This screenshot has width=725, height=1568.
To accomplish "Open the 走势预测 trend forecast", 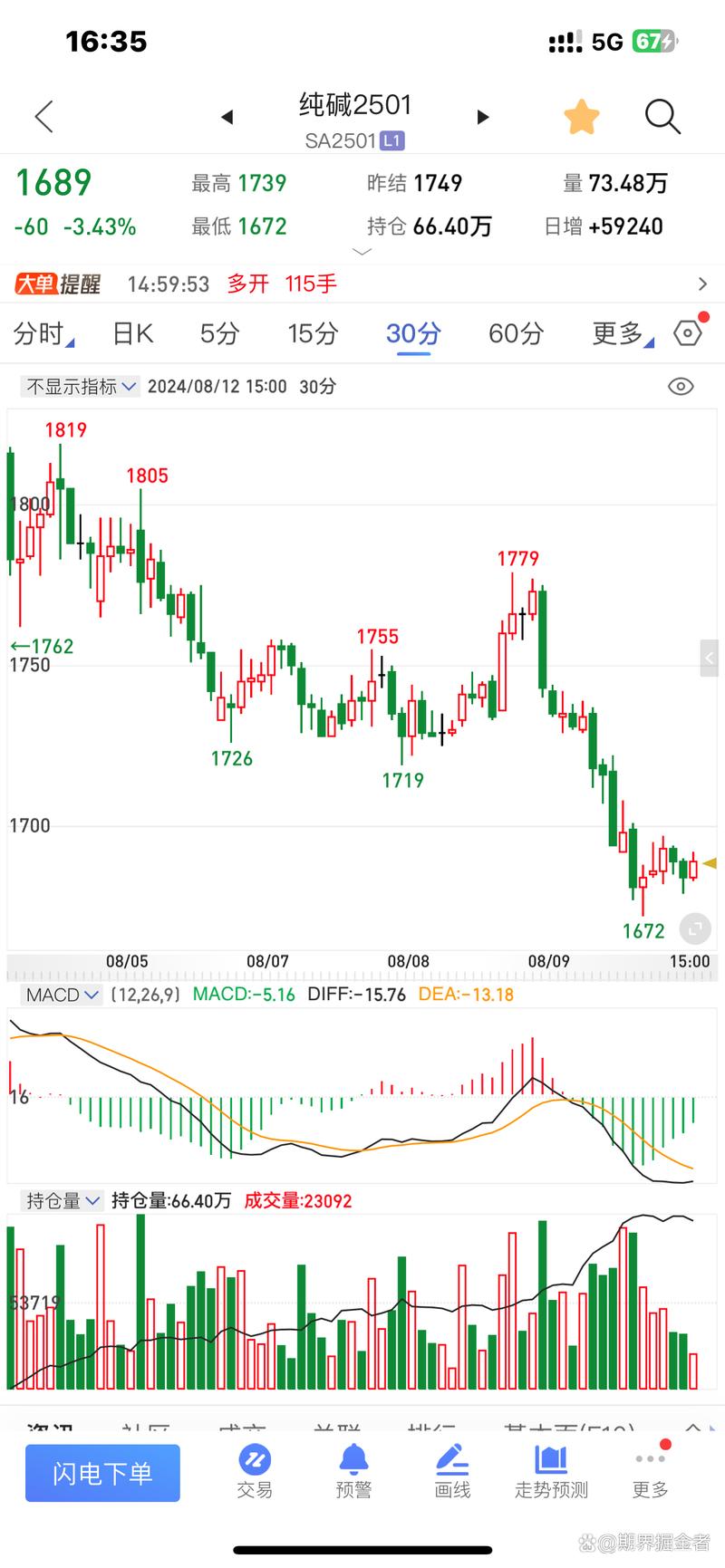I will point(551,1473).
